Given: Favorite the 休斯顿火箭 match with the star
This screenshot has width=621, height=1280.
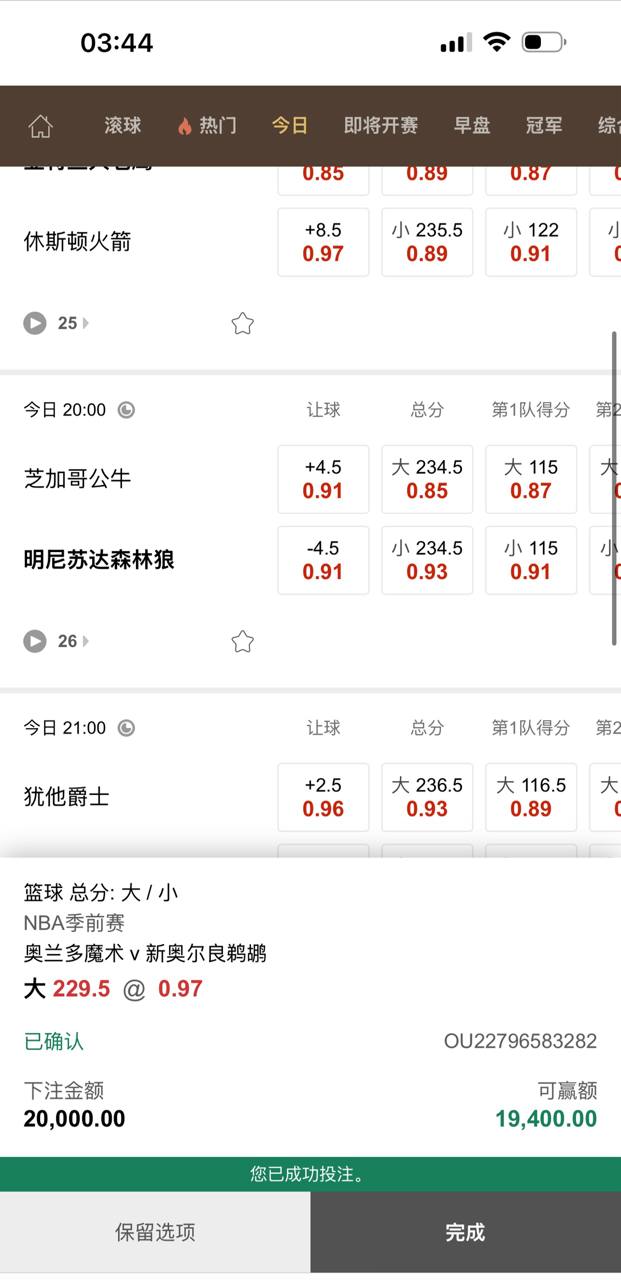Looking at the screenshot, I should (x=242, y=323).
